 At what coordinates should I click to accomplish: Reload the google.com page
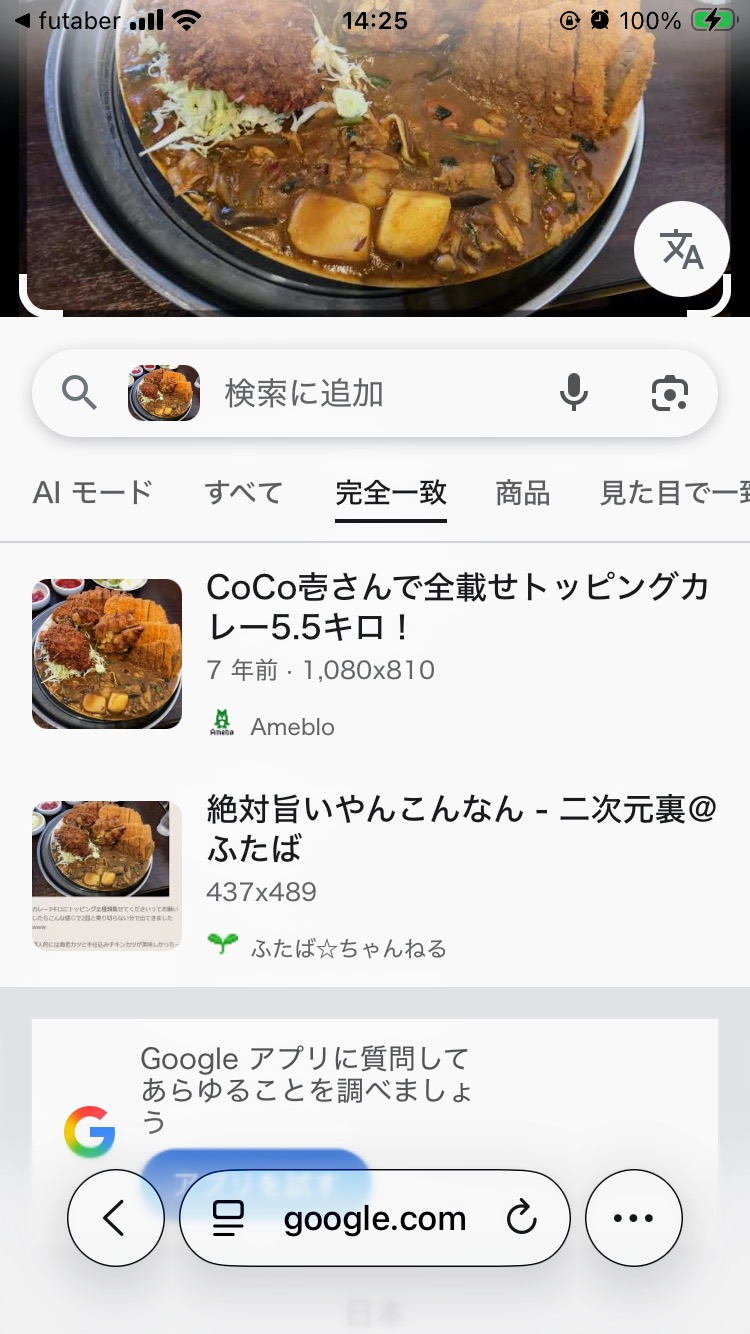pos(521,1218)
